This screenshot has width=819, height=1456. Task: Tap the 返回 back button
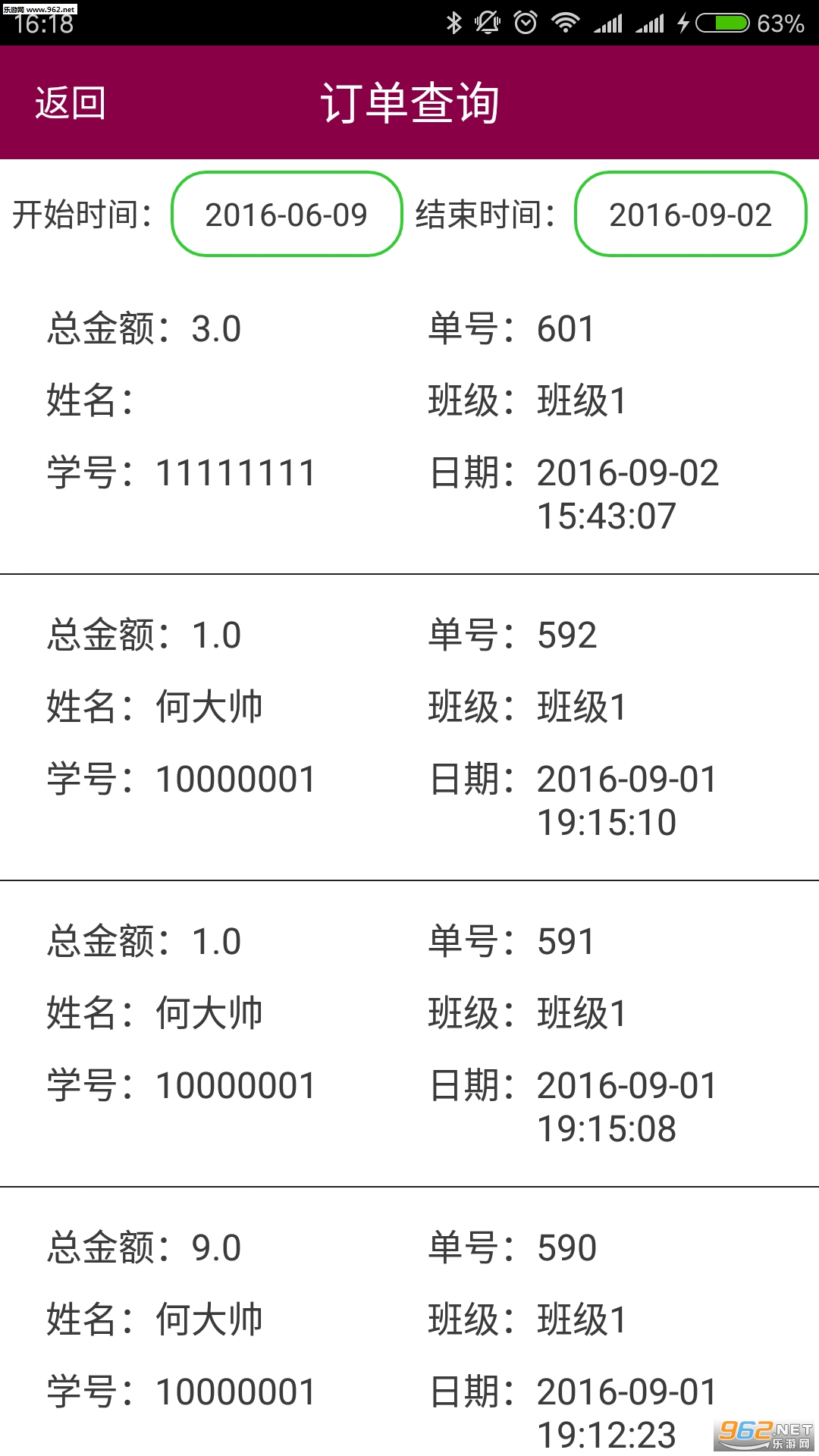pyautogui.click(x=70, y=103)
